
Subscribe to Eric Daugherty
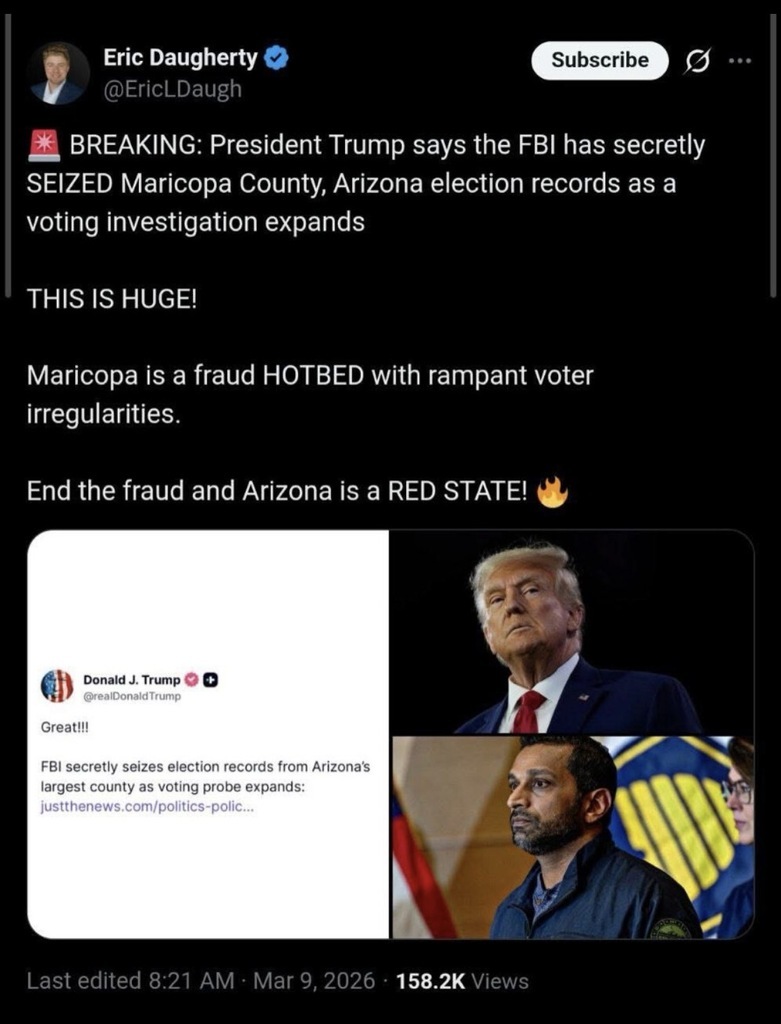tap(599, 60)
